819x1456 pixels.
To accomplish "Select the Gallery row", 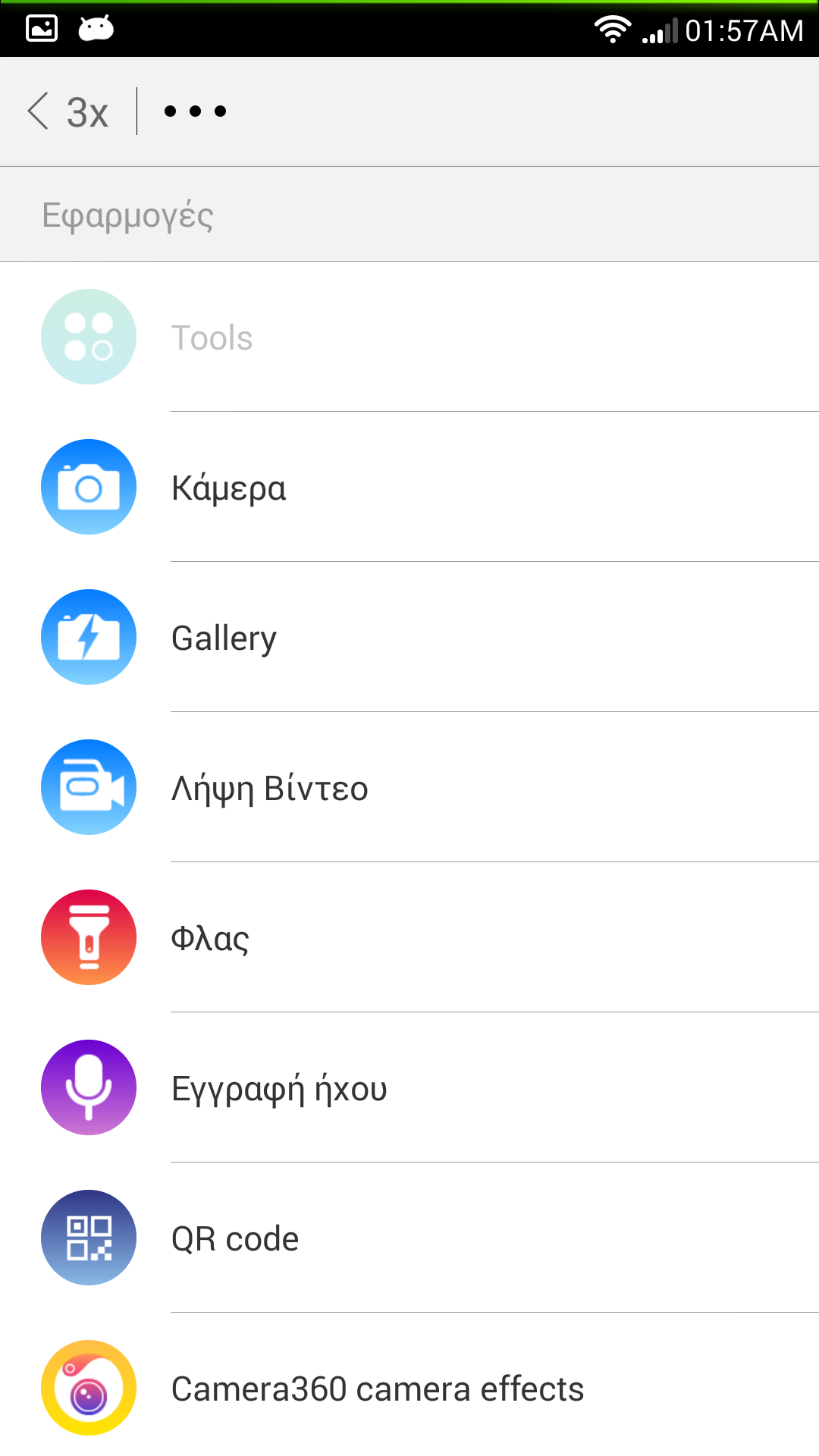I will (409, 638).
